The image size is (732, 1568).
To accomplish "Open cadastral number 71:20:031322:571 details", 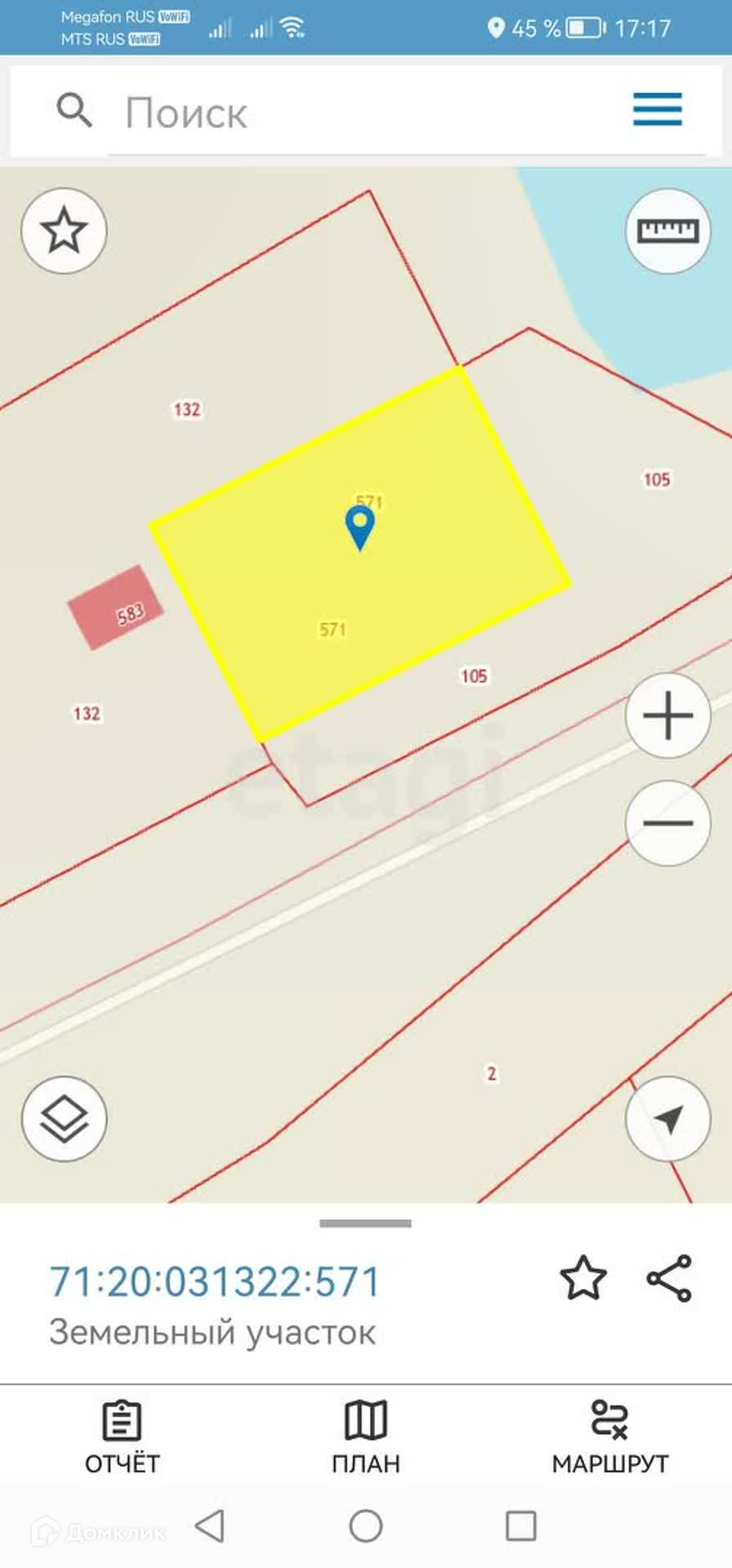I will click(x=215, y=1281).
